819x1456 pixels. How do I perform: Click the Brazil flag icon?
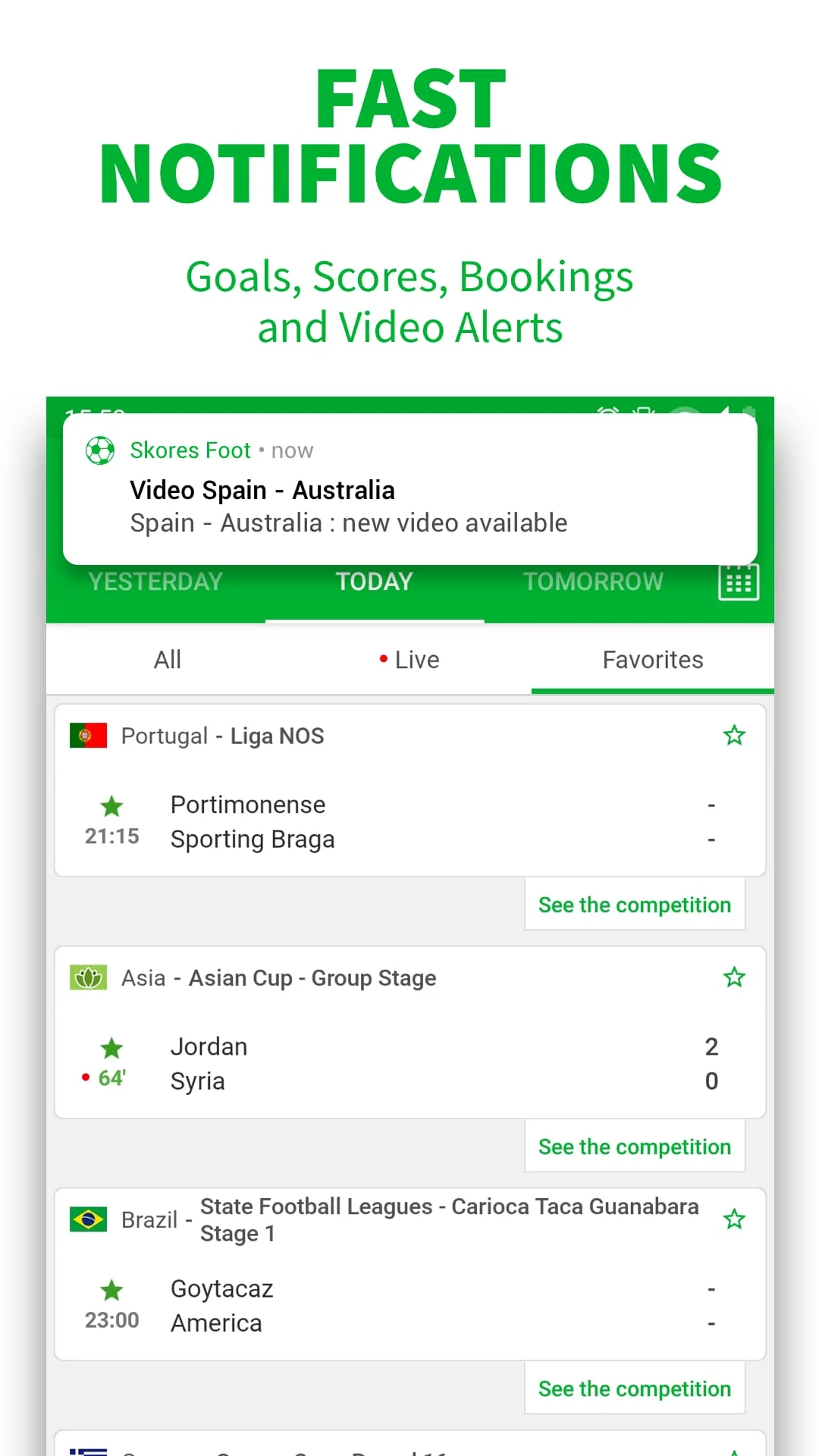(88, 1219)
